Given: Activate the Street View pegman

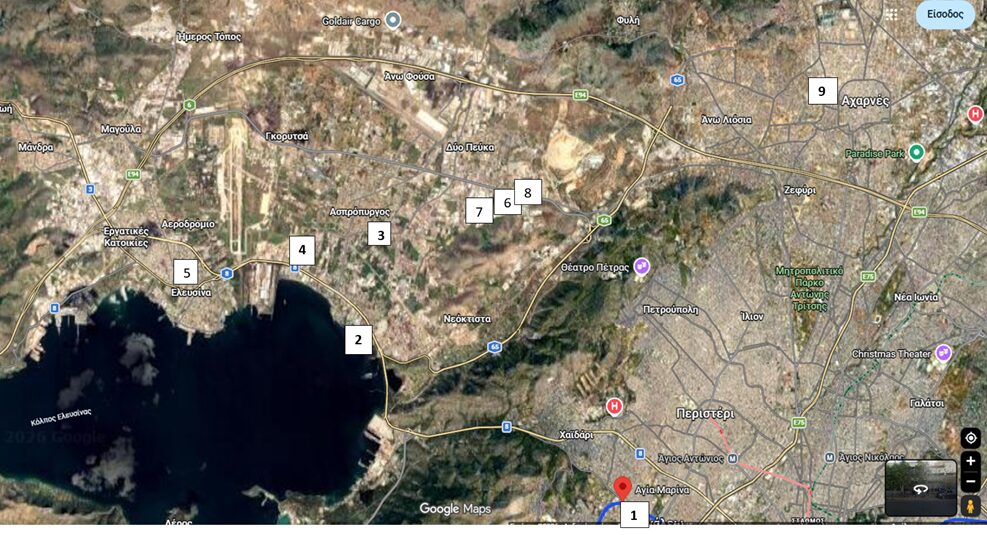Looking at the screenshot, I should point(971,505).
